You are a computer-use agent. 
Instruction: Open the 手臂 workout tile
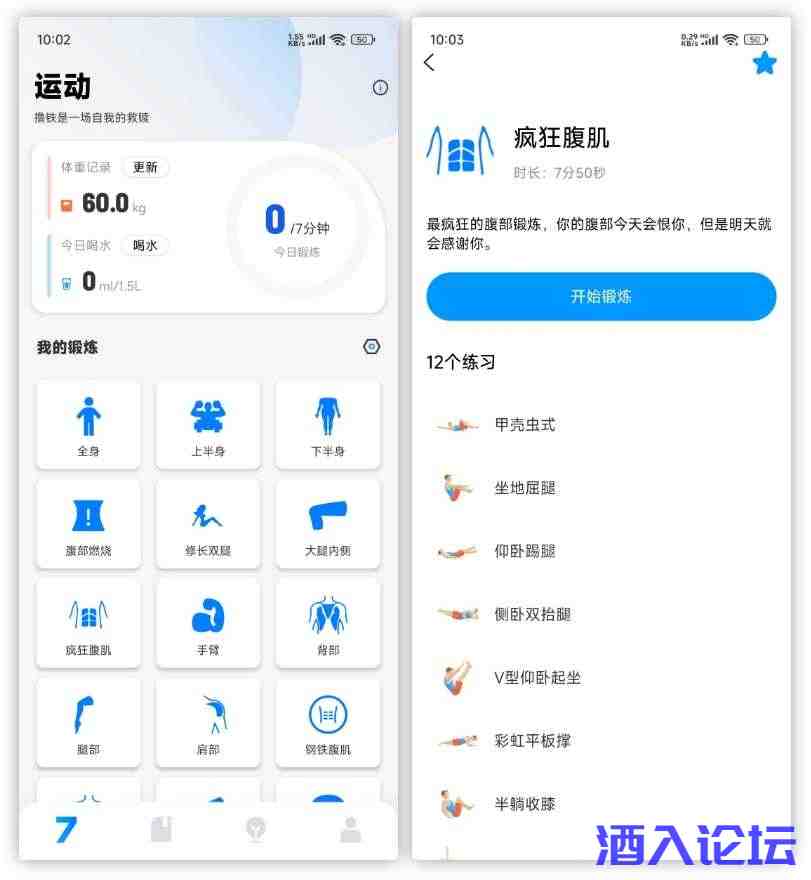tap(208, 623)
